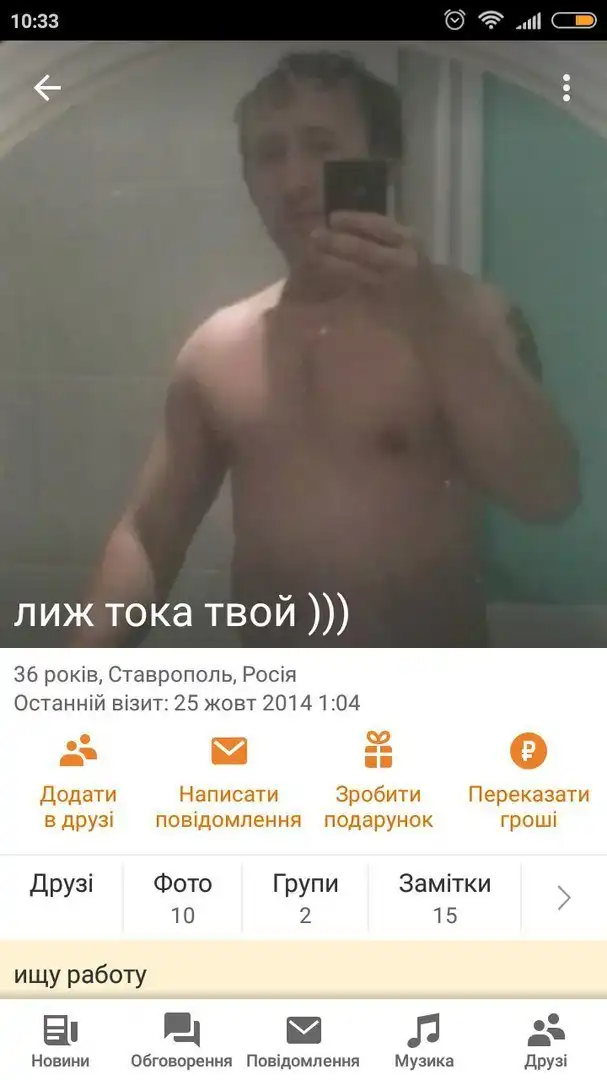Open the Групи section
607x1080 pixels.
[305, 897]
